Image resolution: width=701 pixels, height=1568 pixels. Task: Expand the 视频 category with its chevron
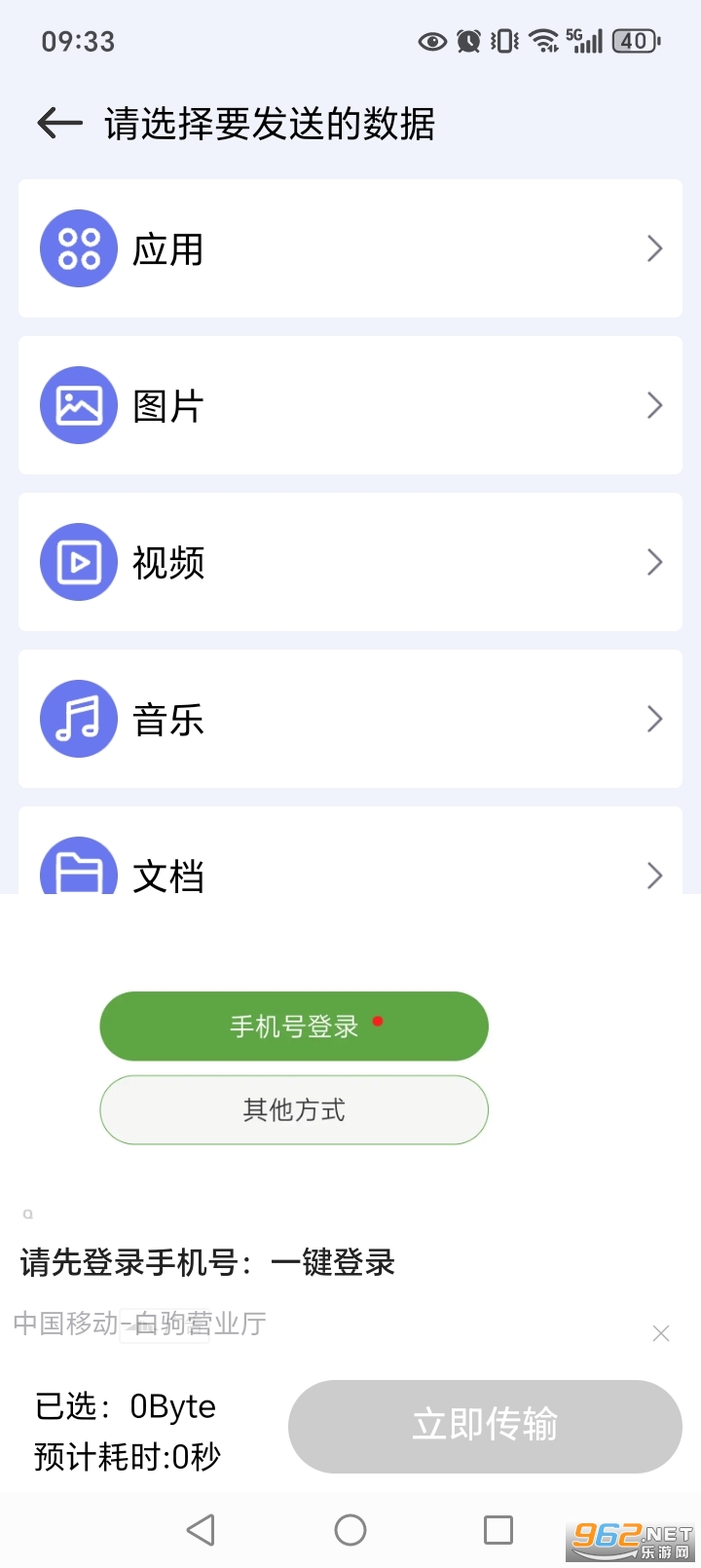coord(654,562)
